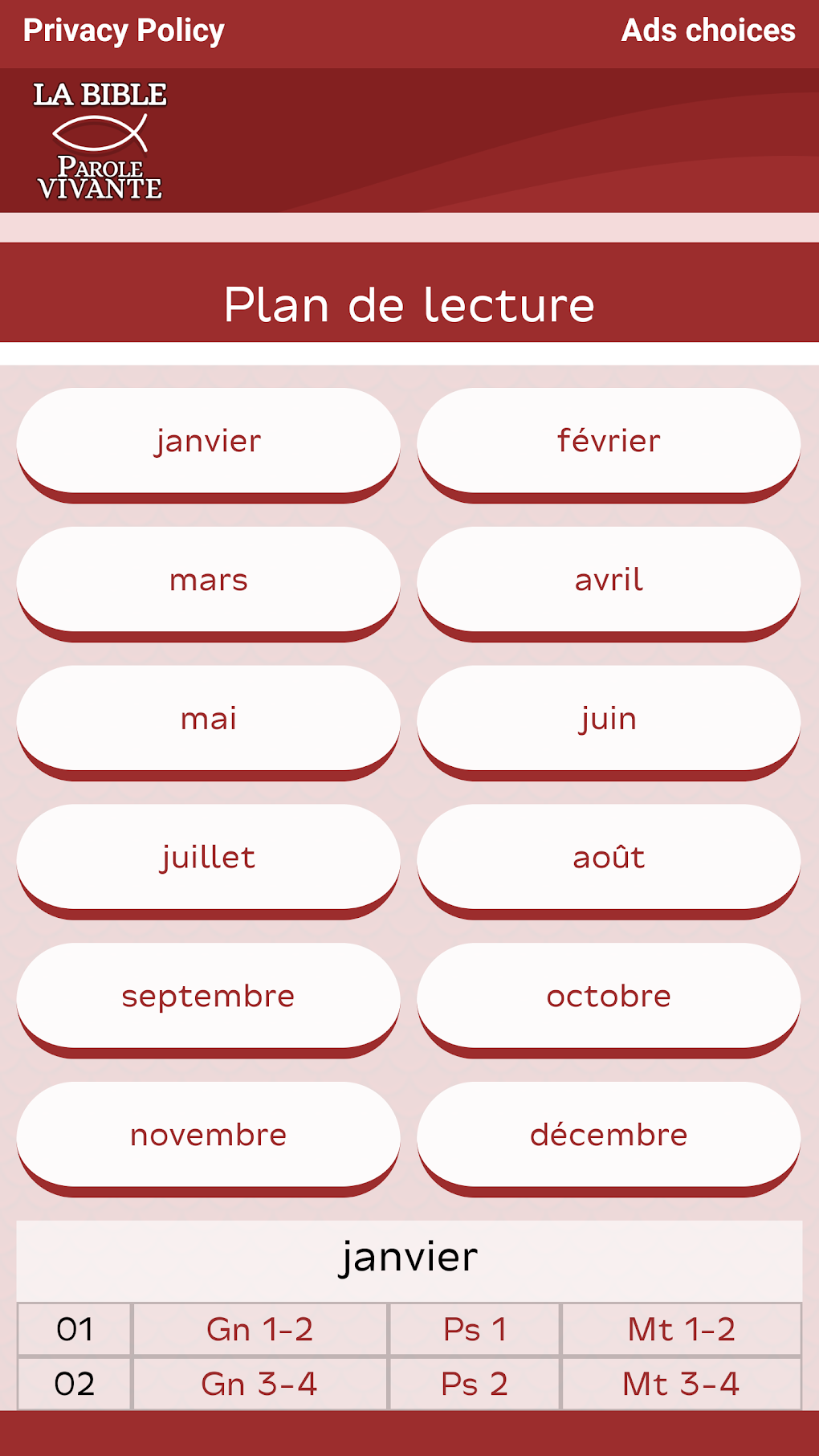Select décembre month
Image resolution: width=819 pixels, height=1456 pixels.
pyautogui.click(x=609, y=1136)
